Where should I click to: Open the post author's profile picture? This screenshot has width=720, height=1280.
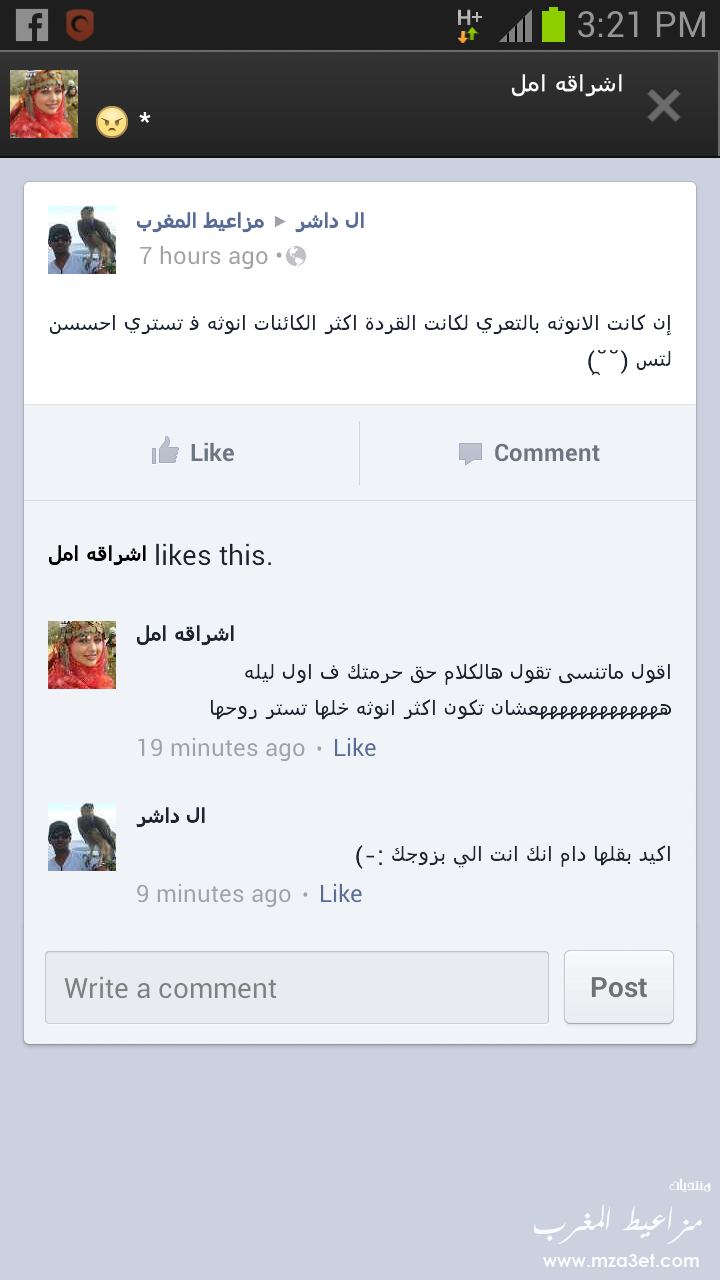[x=82, y=240]
